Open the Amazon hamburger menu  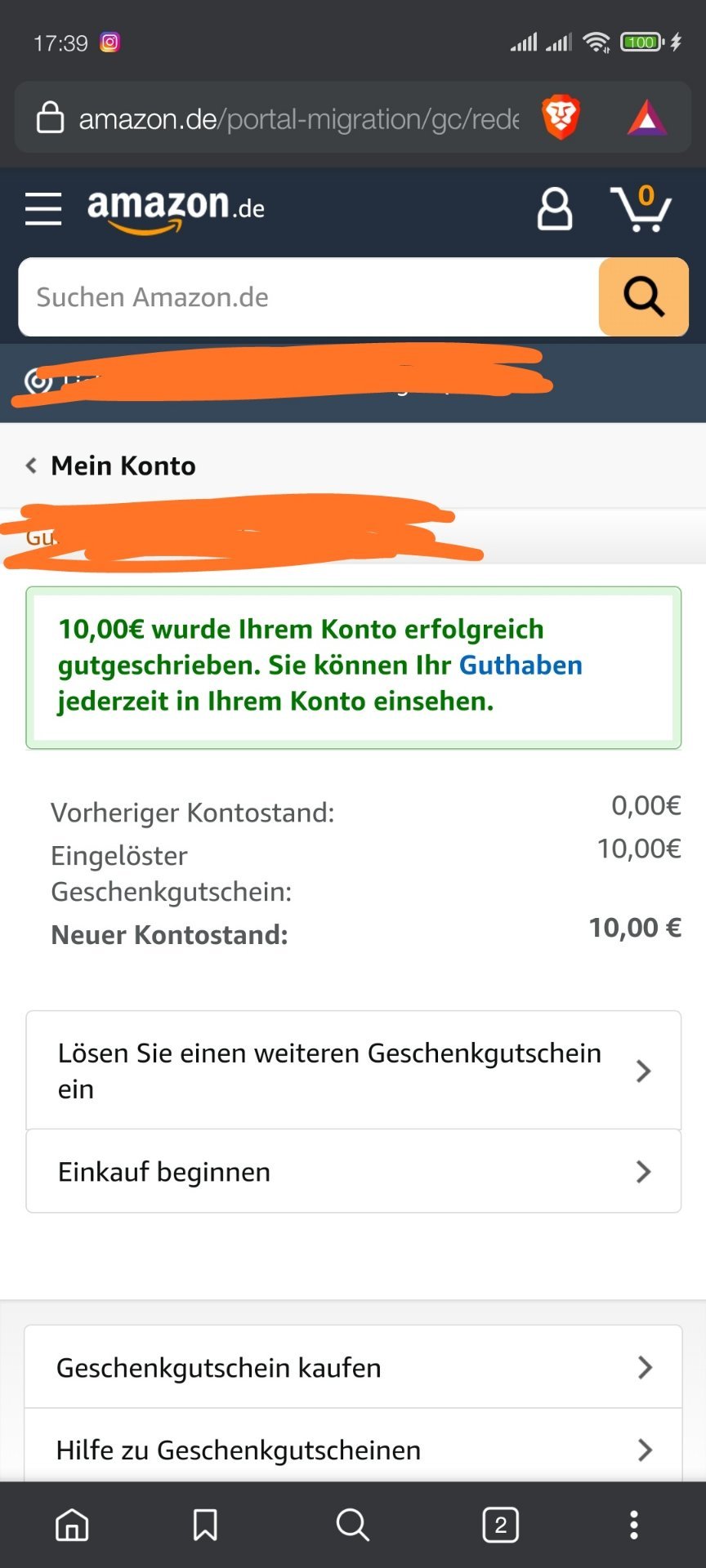[x=43, y=209]
